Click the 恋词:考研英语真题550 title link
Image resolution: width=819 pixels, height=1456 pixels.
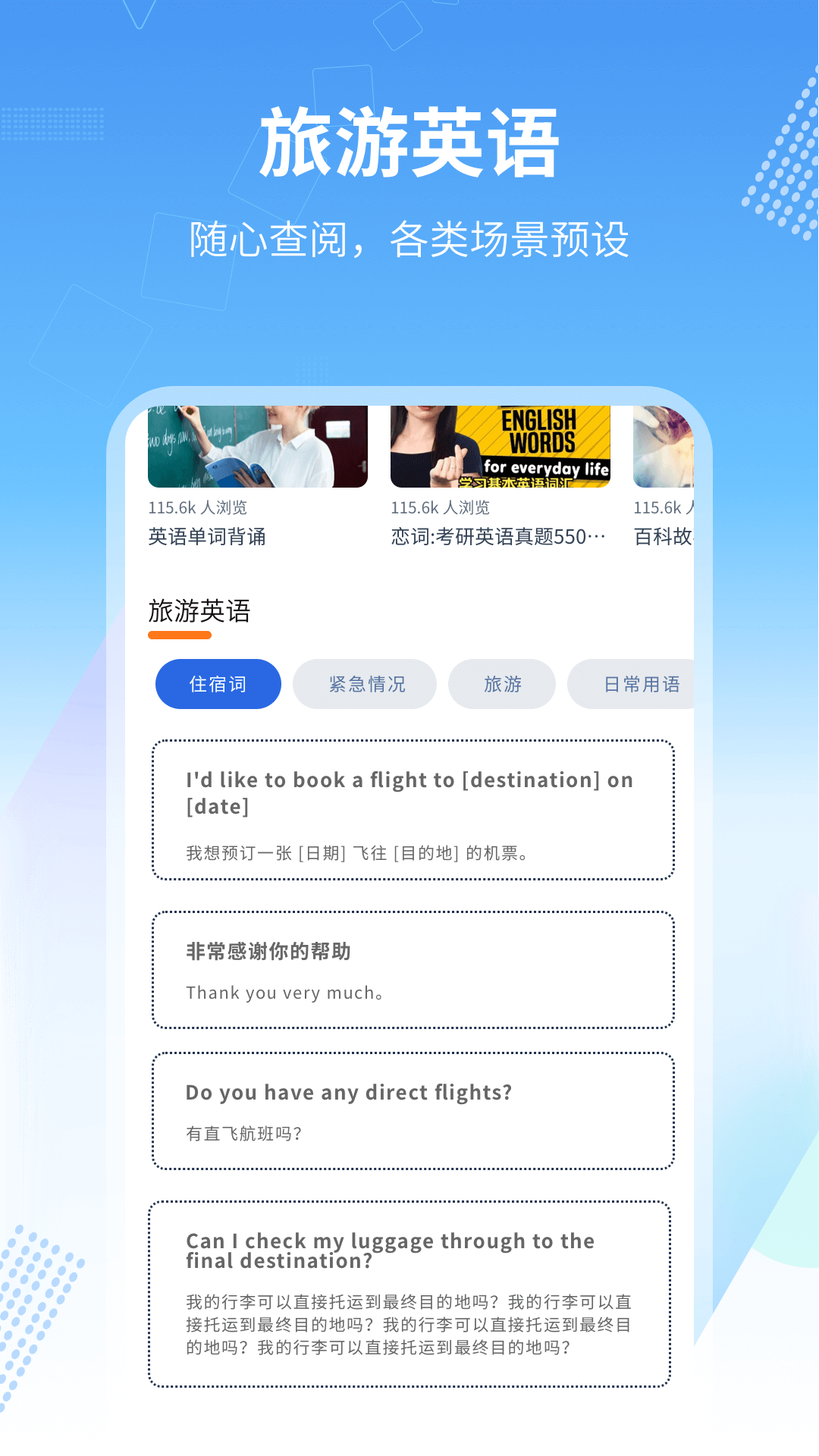click(x=494, y=538)
